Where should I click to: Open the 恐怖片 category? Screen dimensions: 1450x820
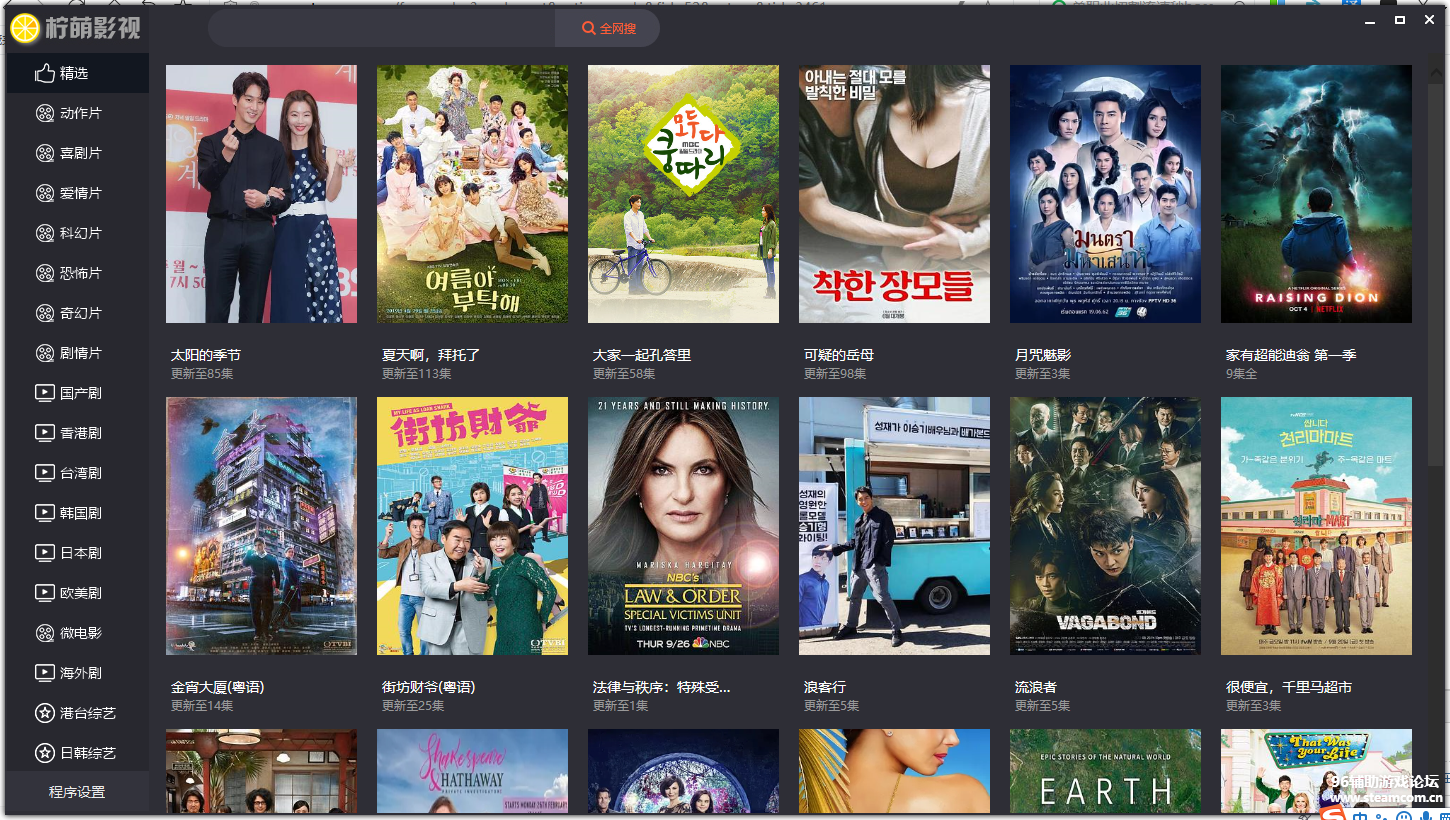pyautogui.click(x=80, y=273)
